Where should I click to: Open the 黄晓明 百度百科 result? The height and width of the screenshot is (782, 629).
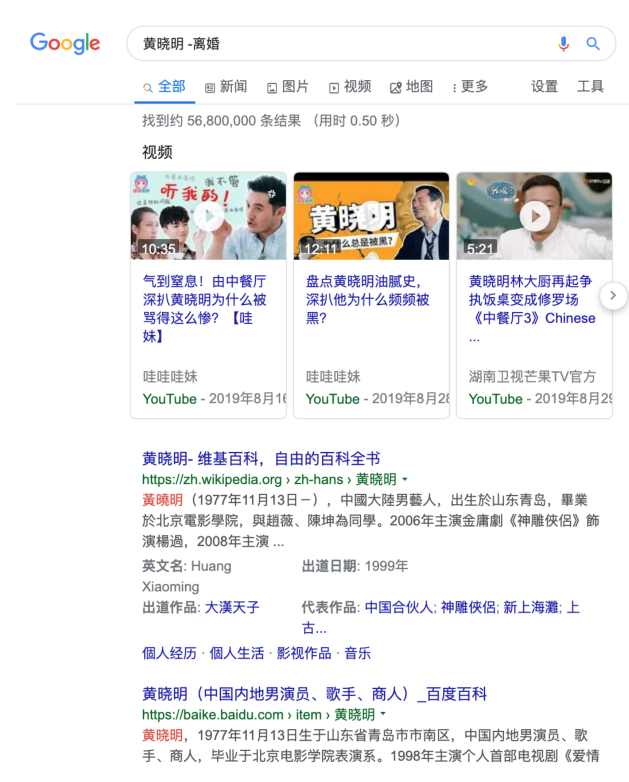click(x=314, y=693)
